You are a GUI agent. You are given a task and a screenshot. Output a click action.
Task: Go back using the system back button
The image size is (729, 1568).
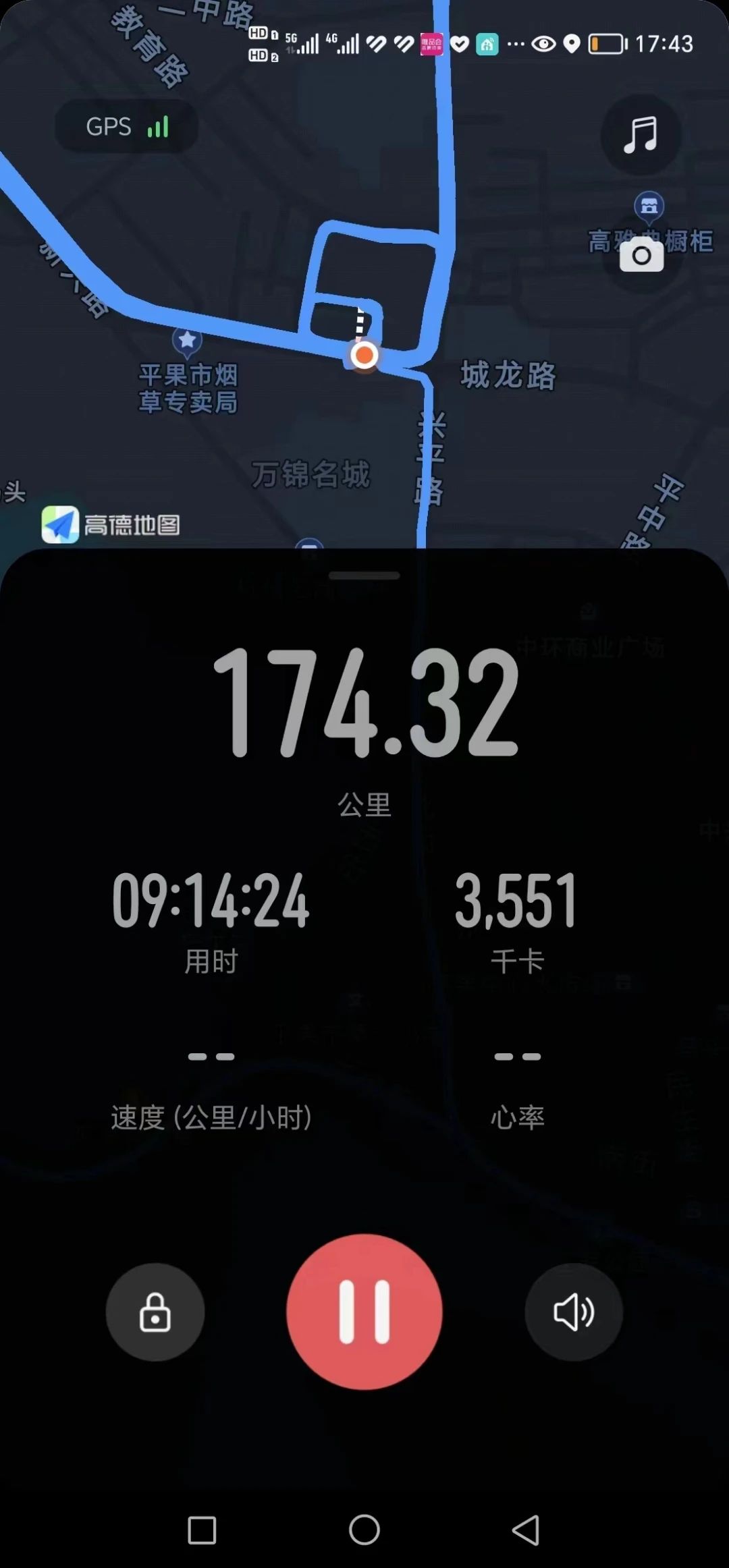pyautogui.click(x=526, y=1530)
